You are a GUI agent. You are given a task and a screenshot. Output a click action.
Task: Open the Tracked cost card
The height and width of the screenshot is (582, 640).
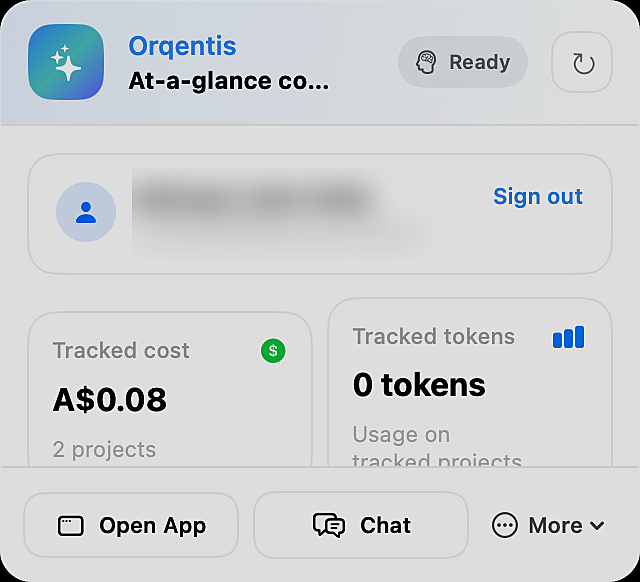(170, 390)
